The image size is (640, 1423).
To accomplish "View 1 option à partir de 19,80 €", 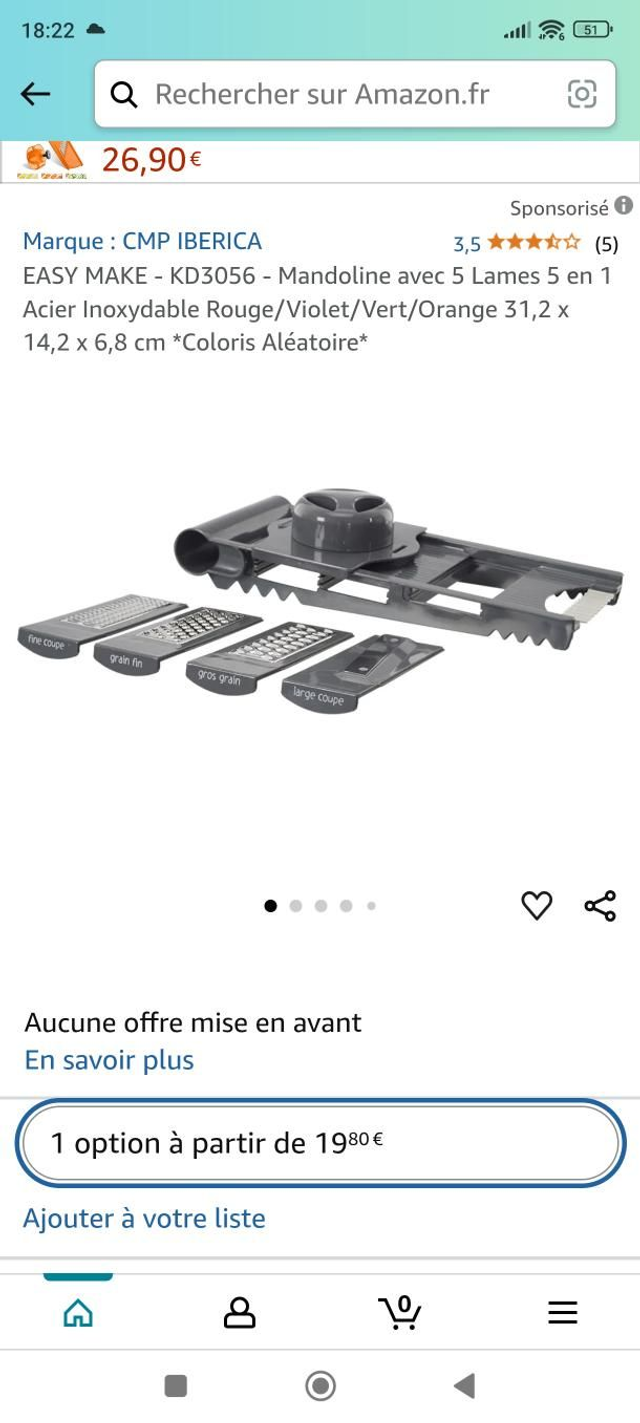I will [320, 1143].
